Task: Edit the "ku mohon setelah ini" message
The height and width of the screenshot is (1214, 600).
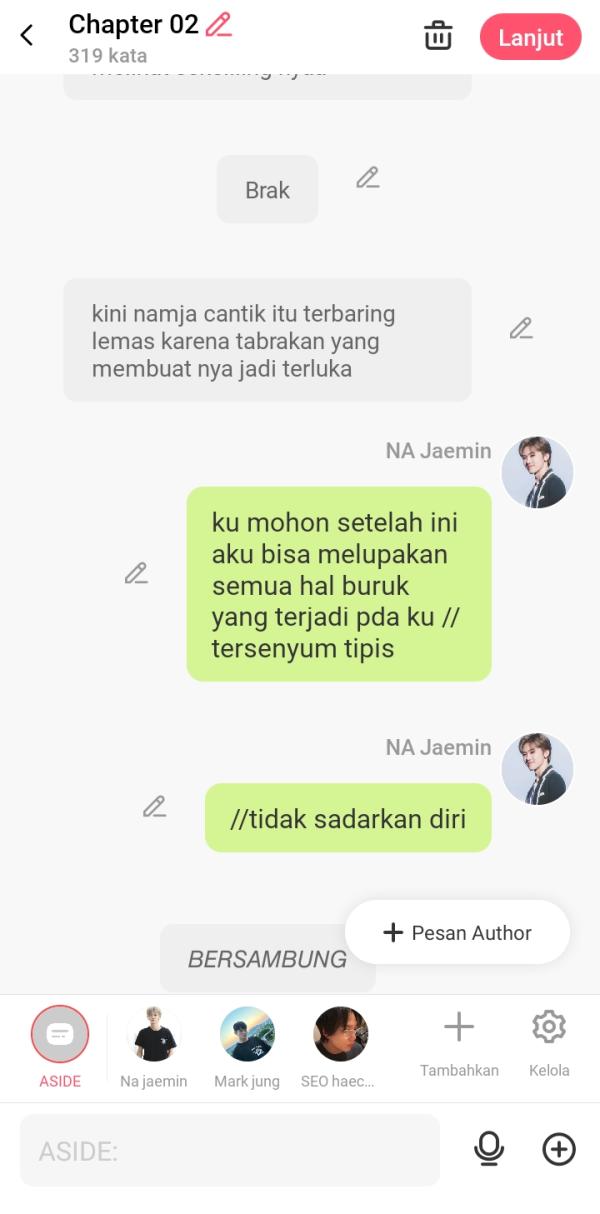Action: point(136,573)
